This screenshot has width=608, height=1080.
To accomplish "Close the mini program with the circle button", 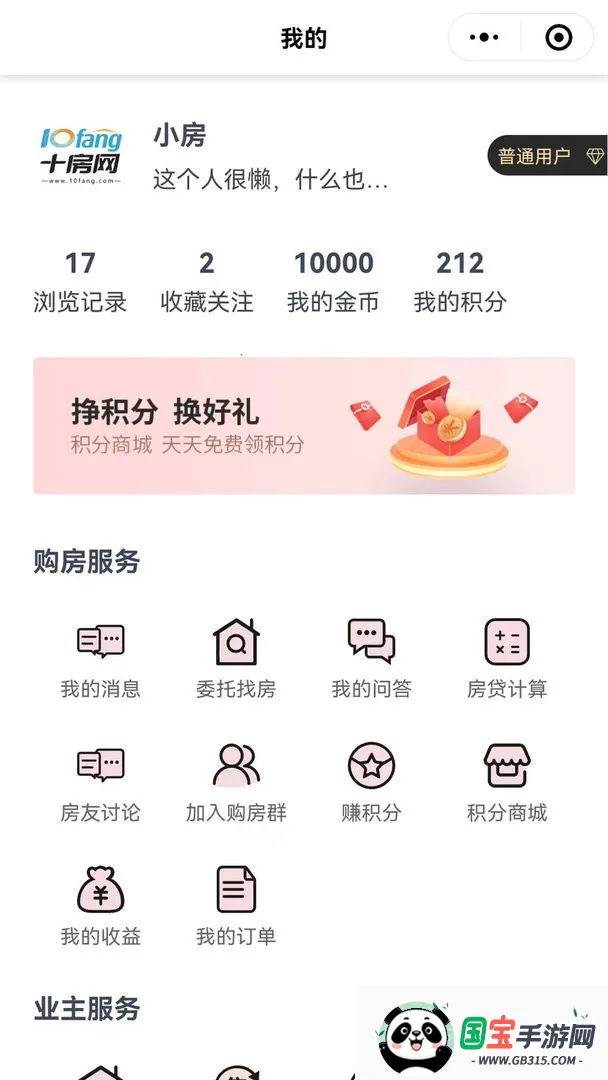I will click(x=558, y=38).
